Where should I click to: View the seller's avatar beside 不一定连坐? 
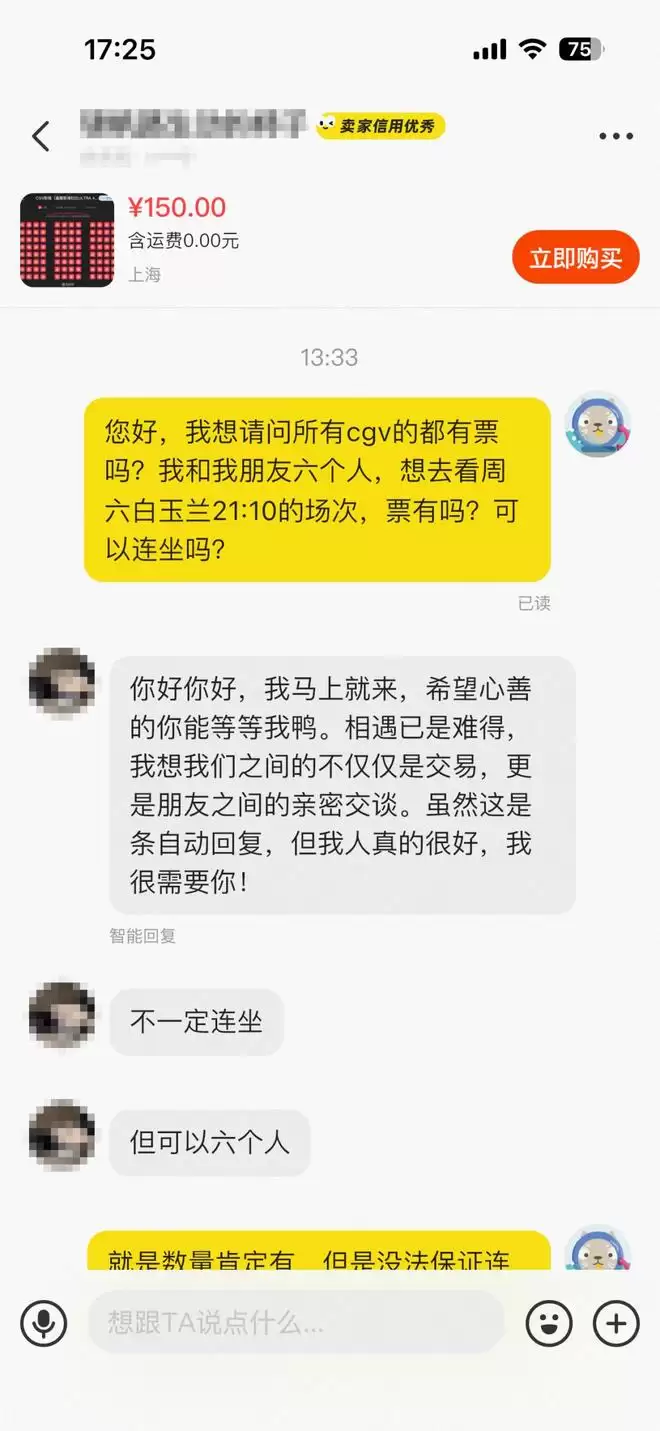pos(62,1014)
